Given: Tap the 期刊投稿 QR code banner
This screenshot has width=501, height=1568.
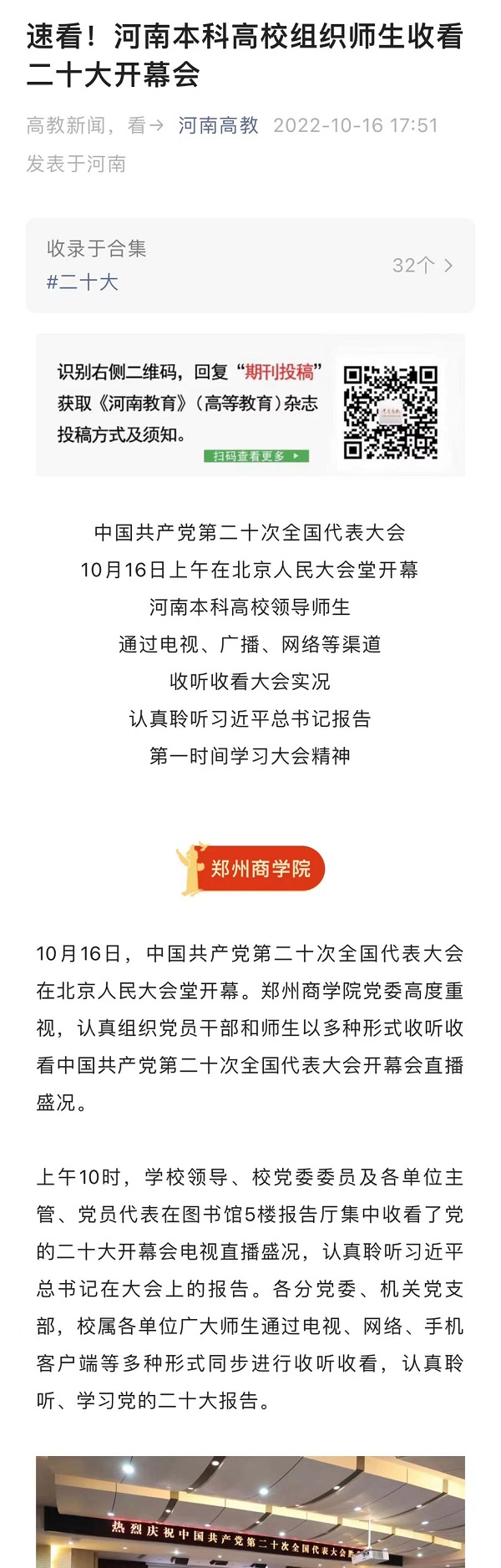Looking at the screenshot, I should pyautogui.click(x=250, y=406).
